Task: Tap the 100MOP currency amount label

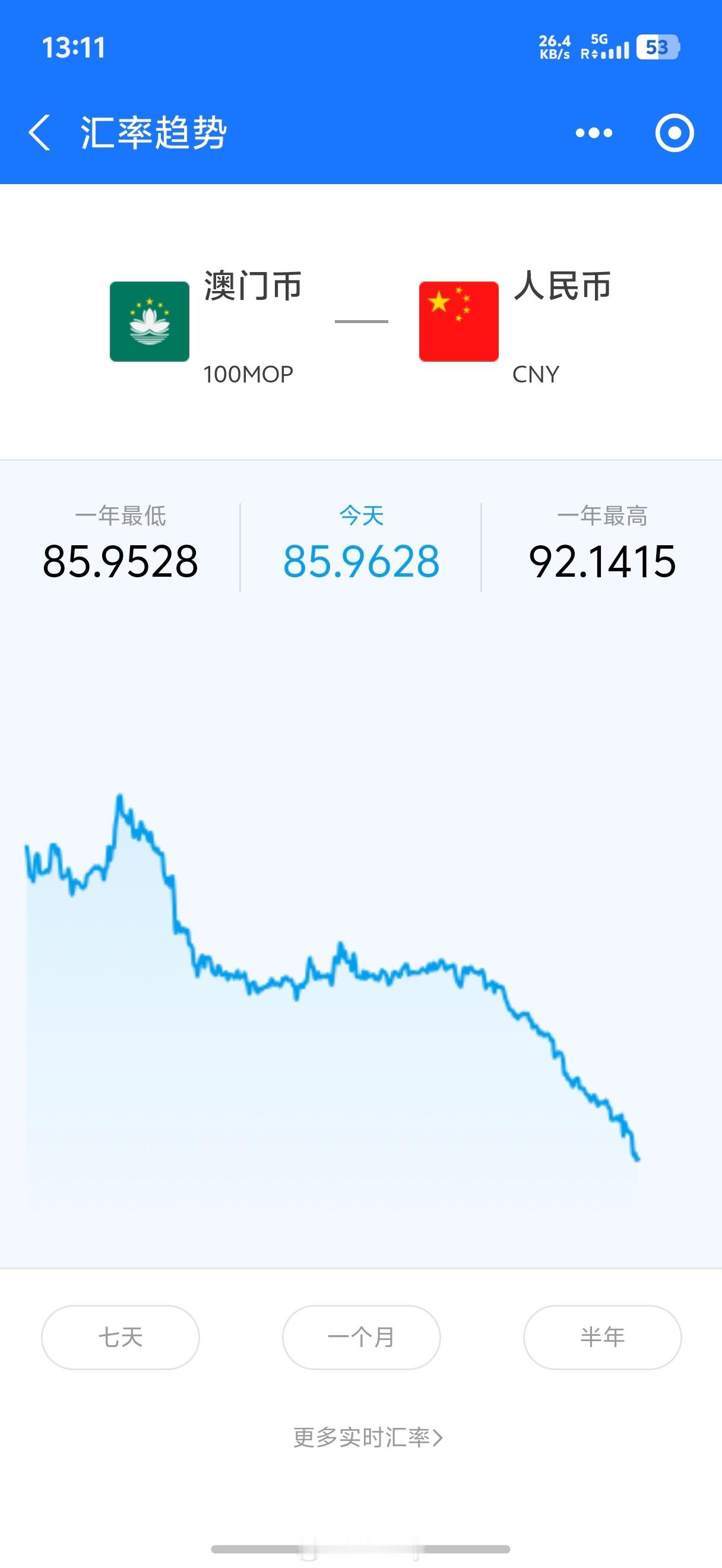Action: (x=249, y=375)
